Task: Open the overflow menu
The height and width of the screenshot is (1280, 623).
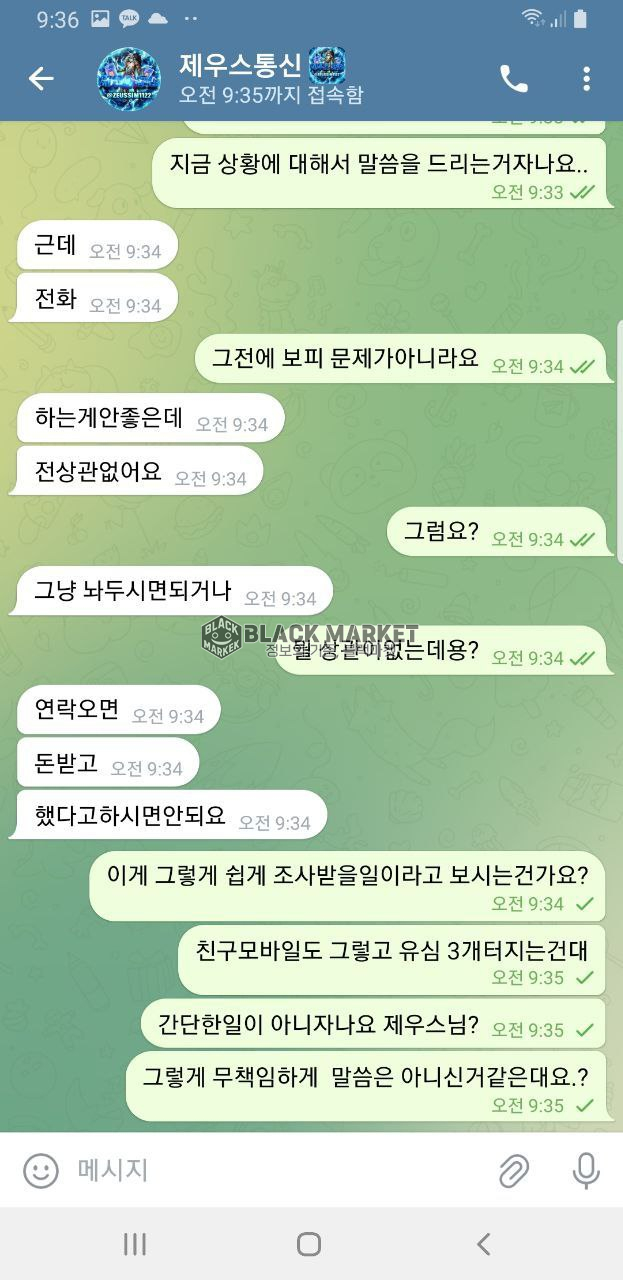Action: (x=586, y=79)
